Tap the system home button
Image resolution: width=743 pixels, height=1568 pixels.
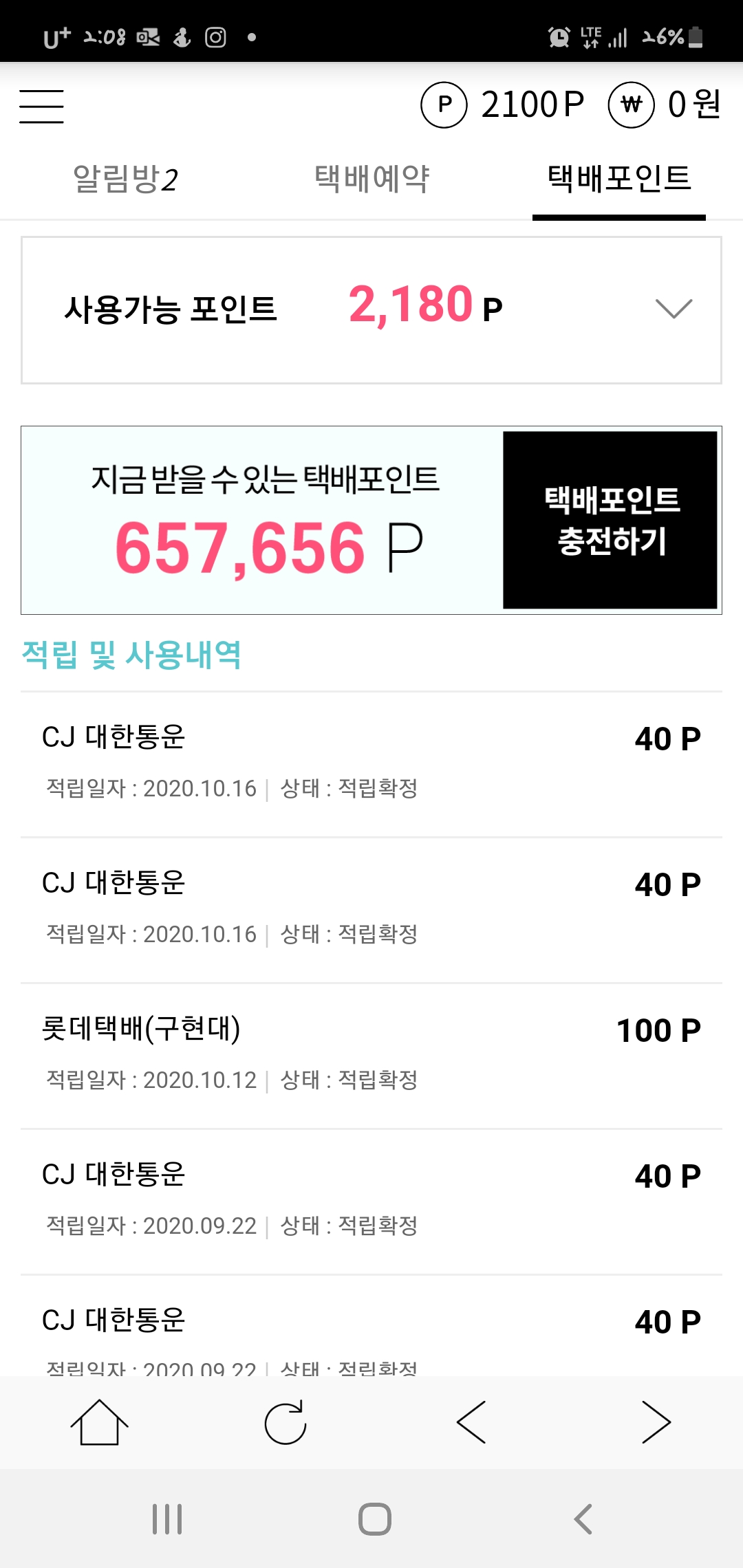(x=375, y=1519)
